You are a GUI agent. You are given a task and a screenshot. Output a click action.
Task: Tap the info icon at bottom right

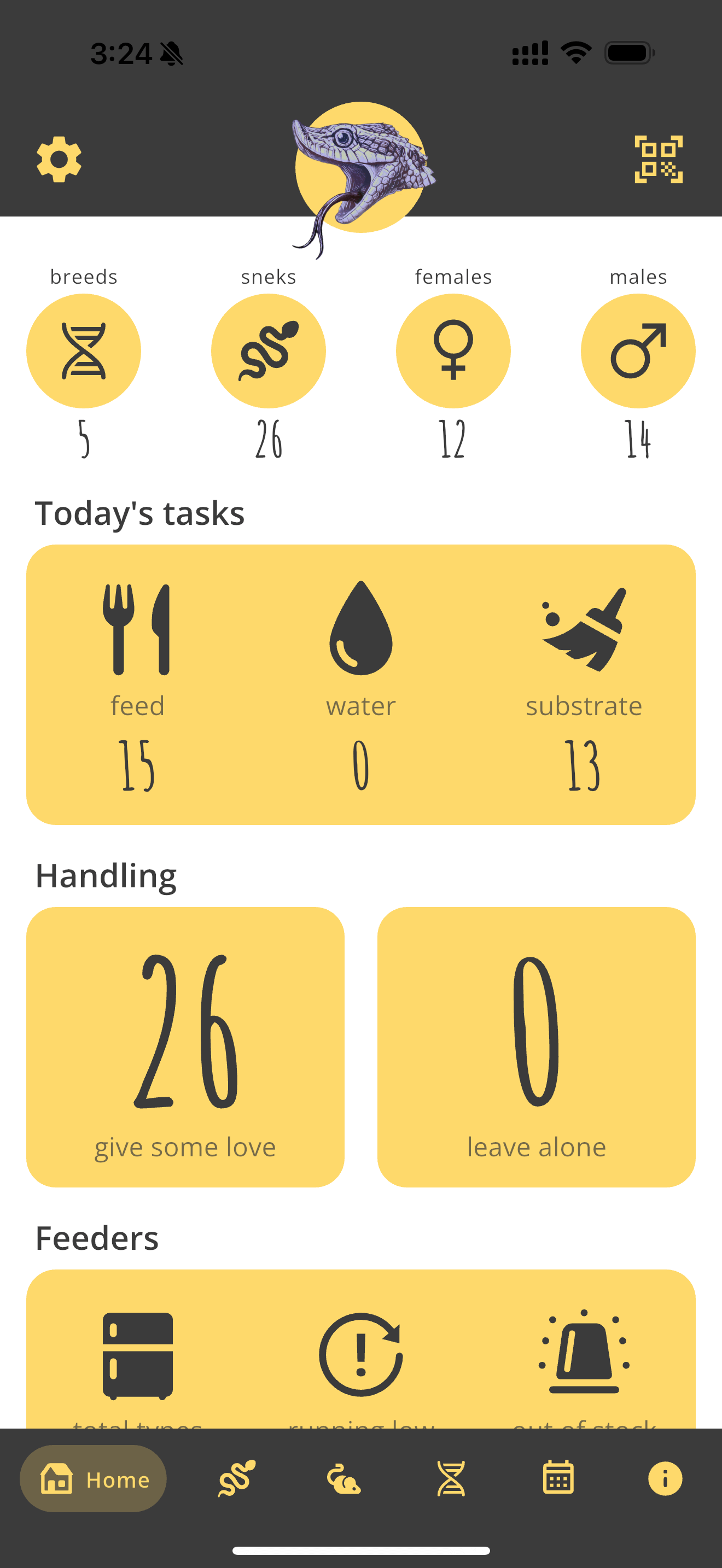click(x=664, y=1479)
